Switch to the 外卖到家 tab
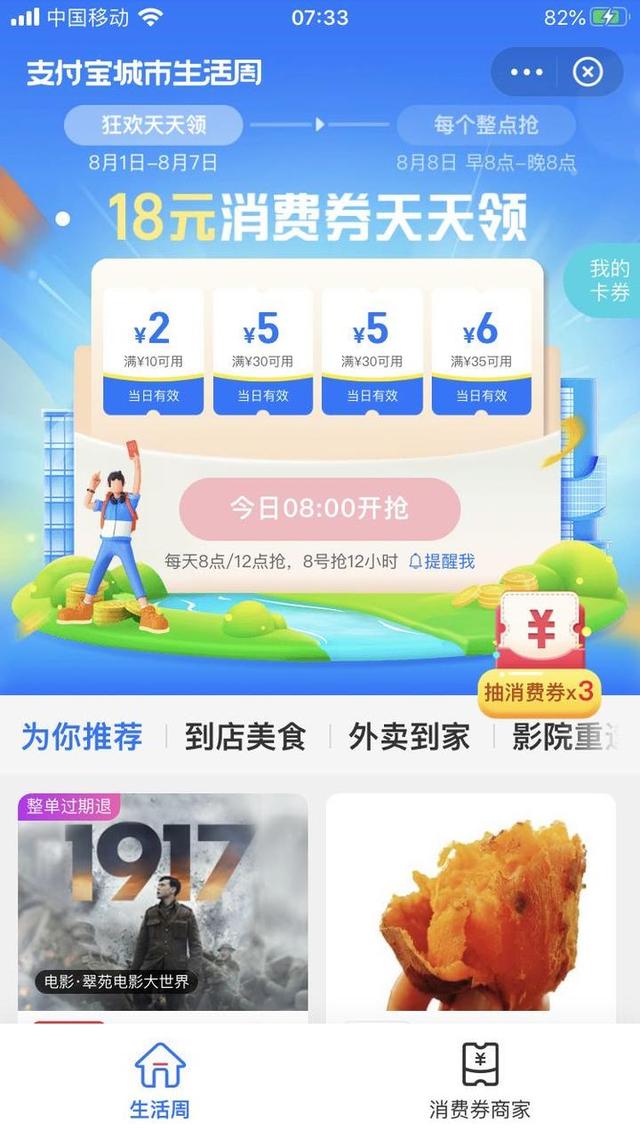 pos(409,737)
